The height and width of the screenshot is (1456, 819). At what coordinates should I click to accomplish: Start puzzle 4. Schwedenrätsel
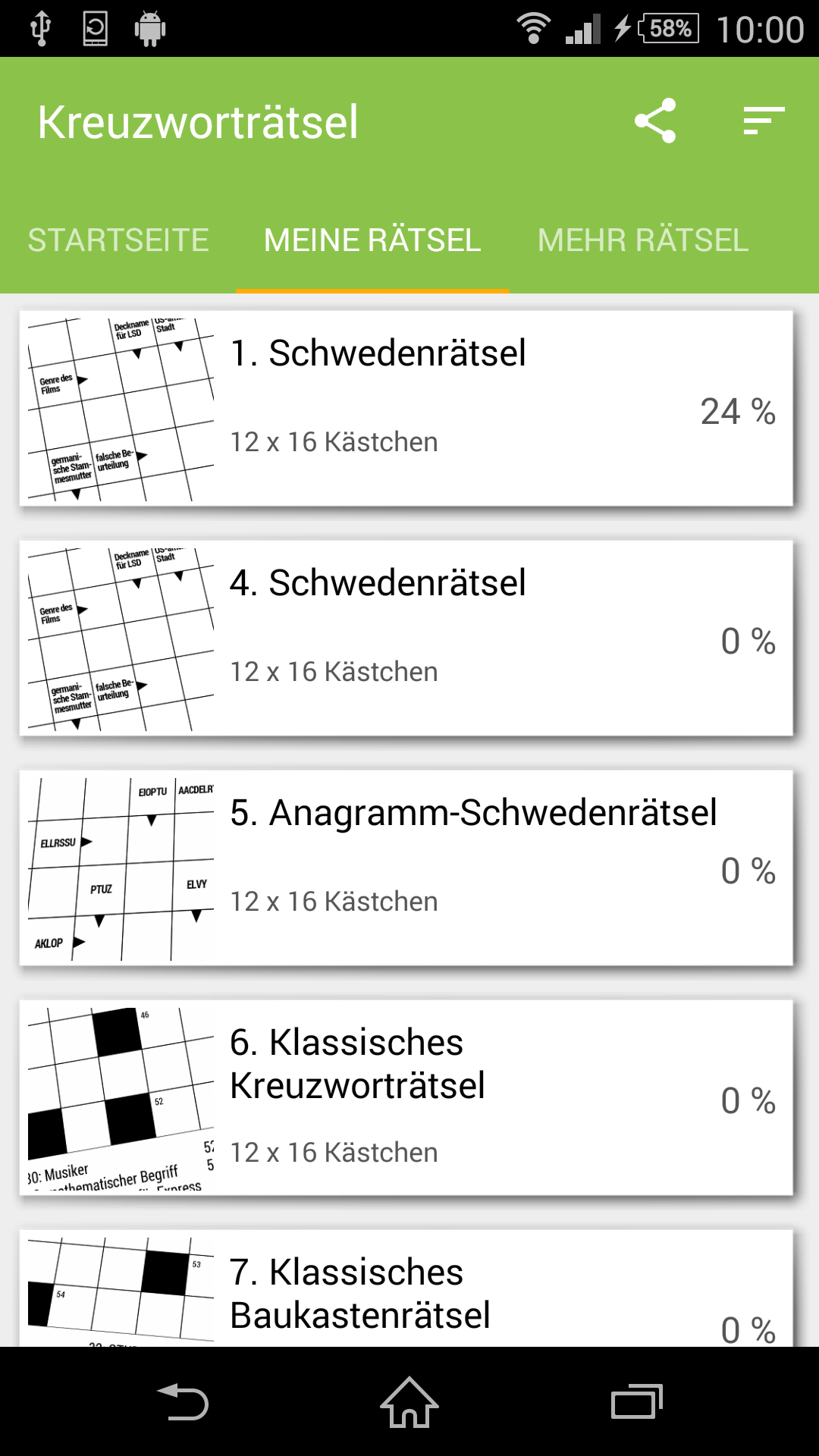coord(406,638)
